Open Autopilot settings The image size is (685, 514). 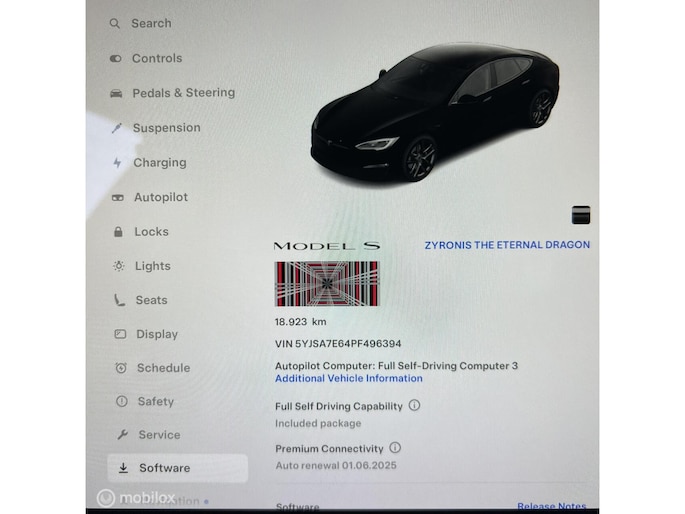[160, 198]
